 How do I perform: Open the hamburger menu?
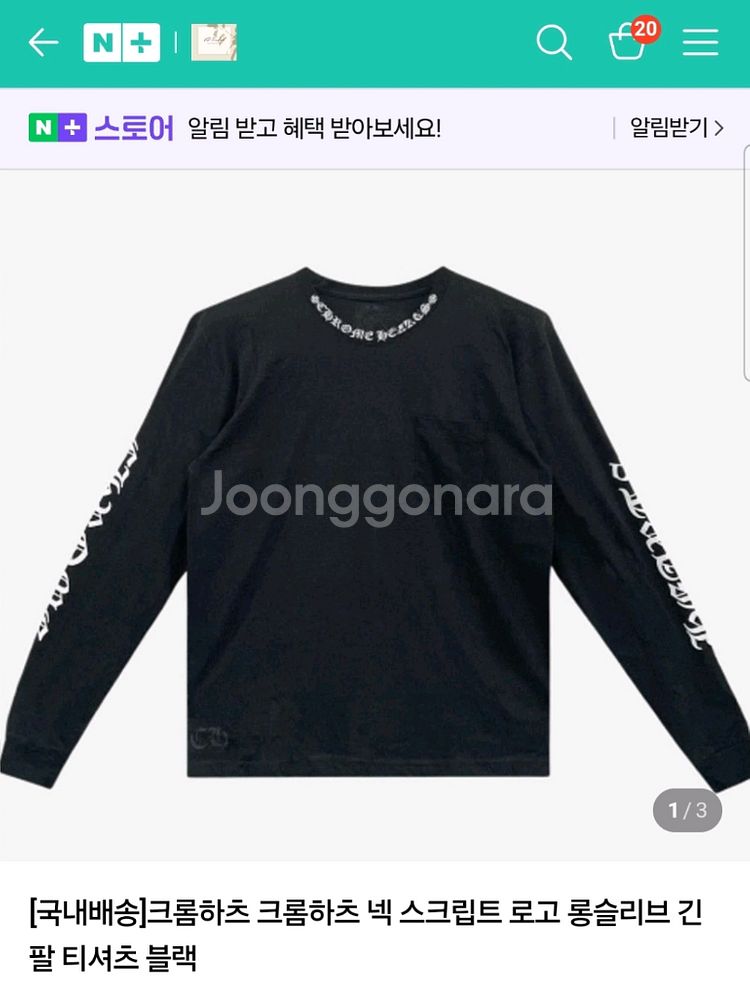[700, 43]
